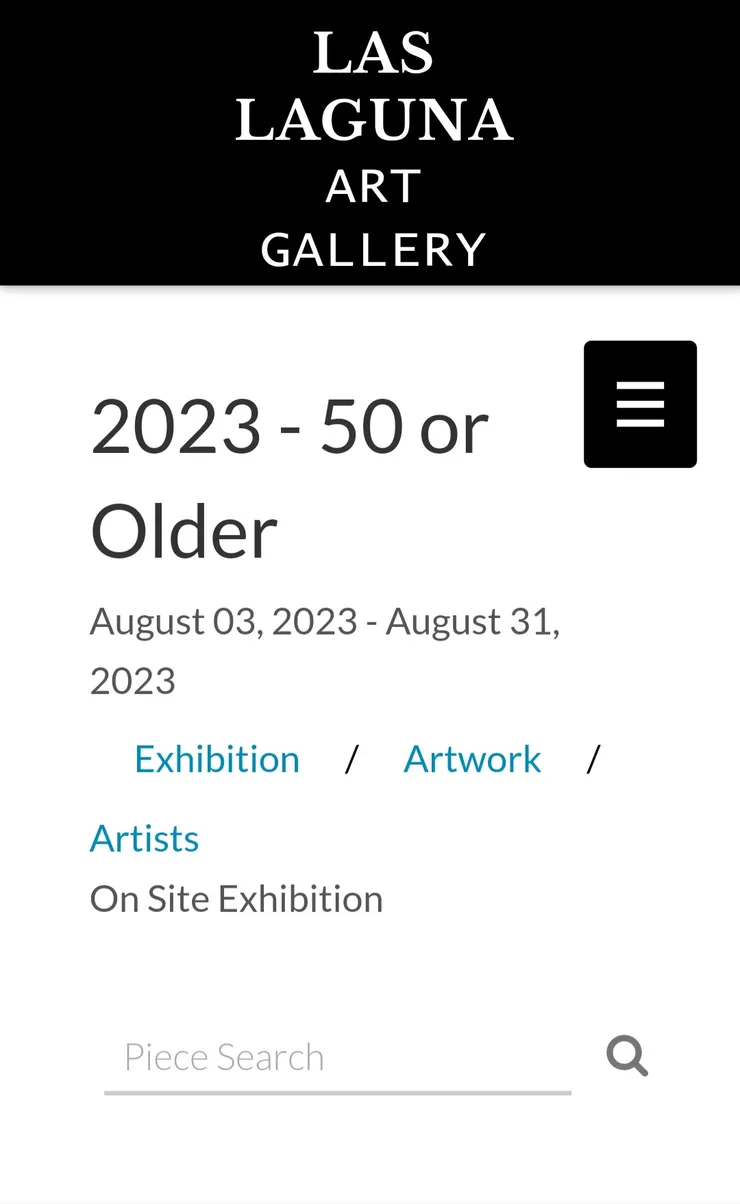Open the hamburger navigation menu

point(640,404)
